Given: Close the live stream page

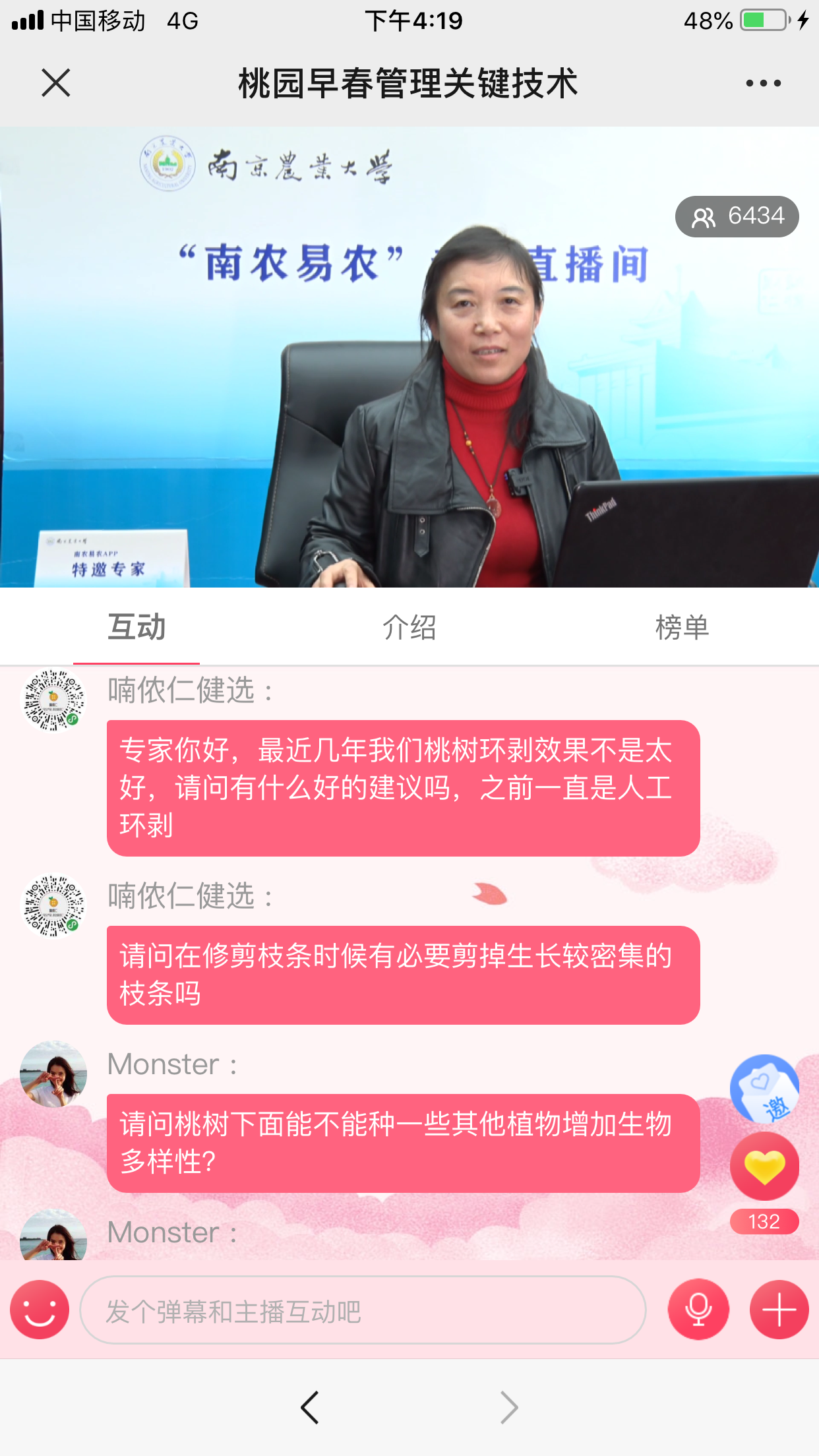Looking at the screenshot, I should (56, 83).
